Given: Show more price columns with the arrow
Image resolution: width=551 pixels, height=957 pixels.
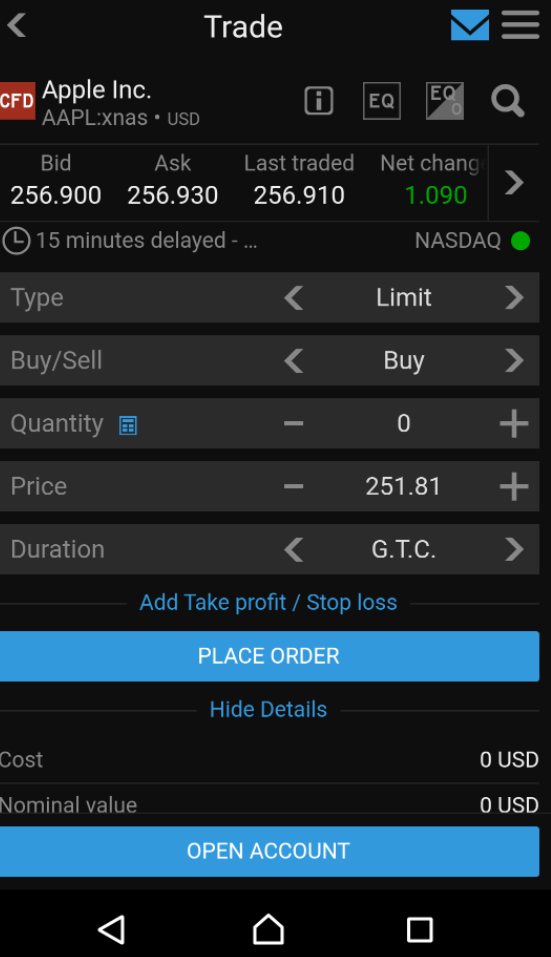Looking at the screenshot, I should click(x=514, y=182).
